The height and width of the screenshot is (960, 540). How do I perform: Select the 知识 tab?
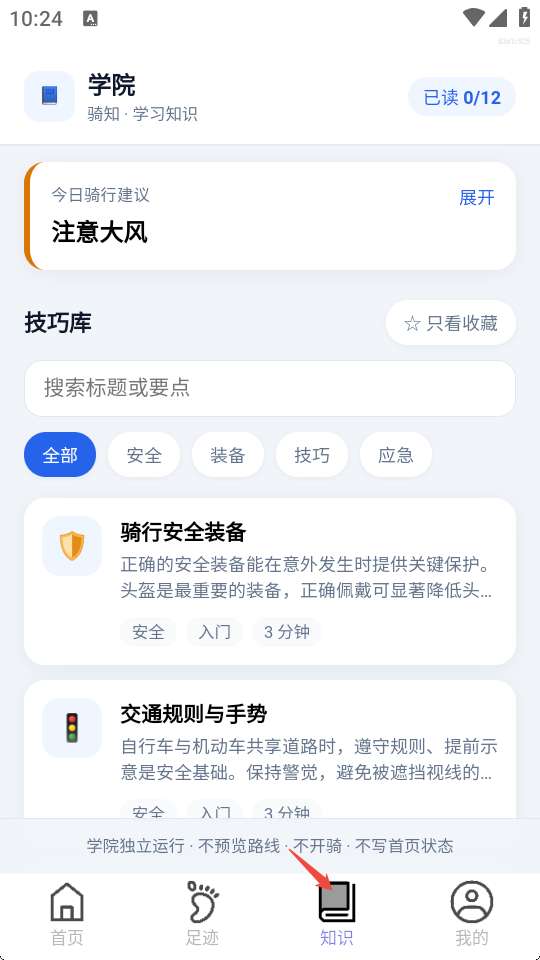coord(337,914)
